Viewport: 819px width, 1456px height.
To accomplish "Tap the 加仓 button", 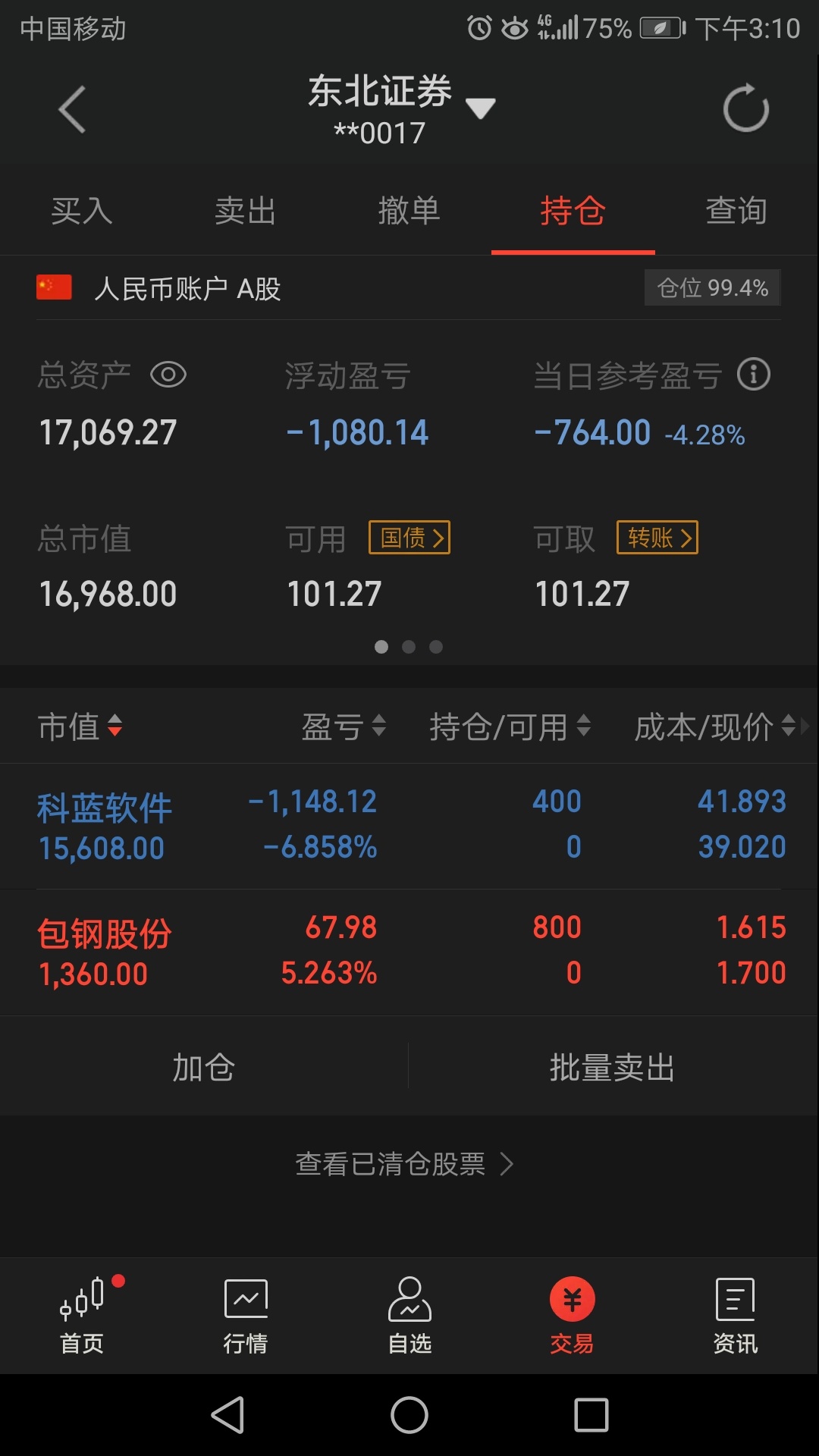I will click(x=204, y=1068).
